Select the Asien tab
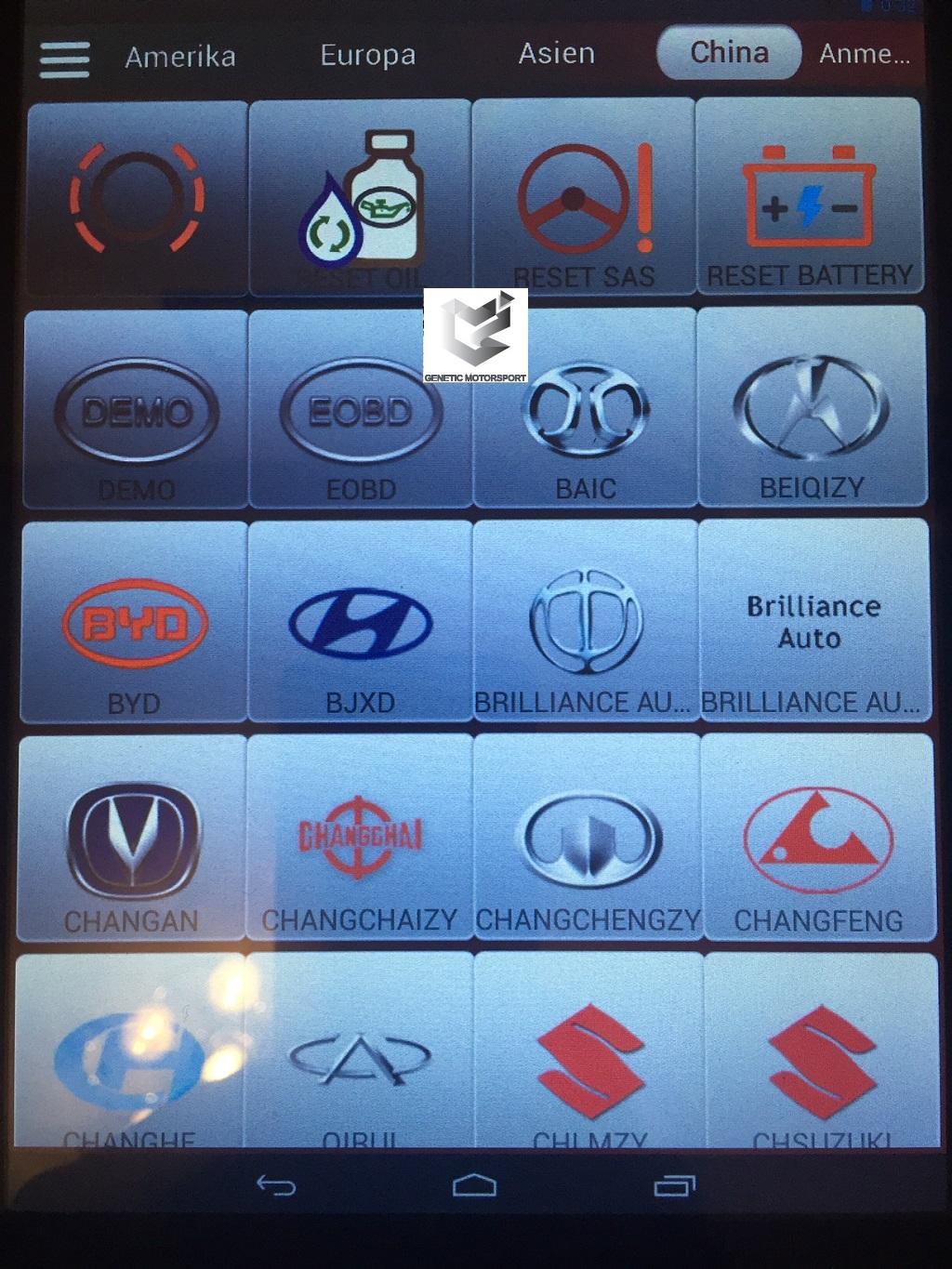 click(x=556, y=53)
